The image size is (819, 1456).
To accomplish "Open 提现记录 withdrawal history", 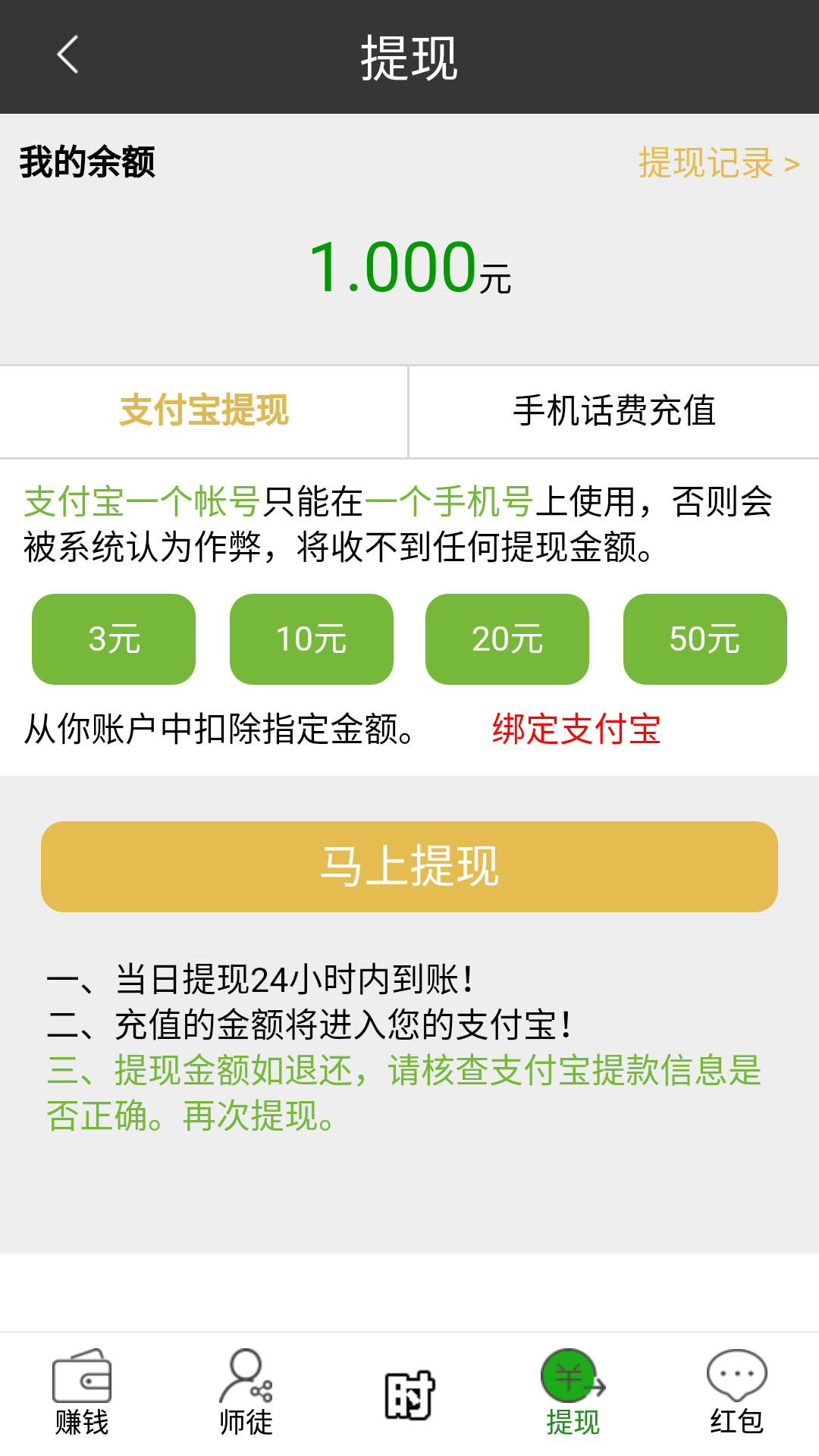I will pyautogui.click(x=719, y=162).
